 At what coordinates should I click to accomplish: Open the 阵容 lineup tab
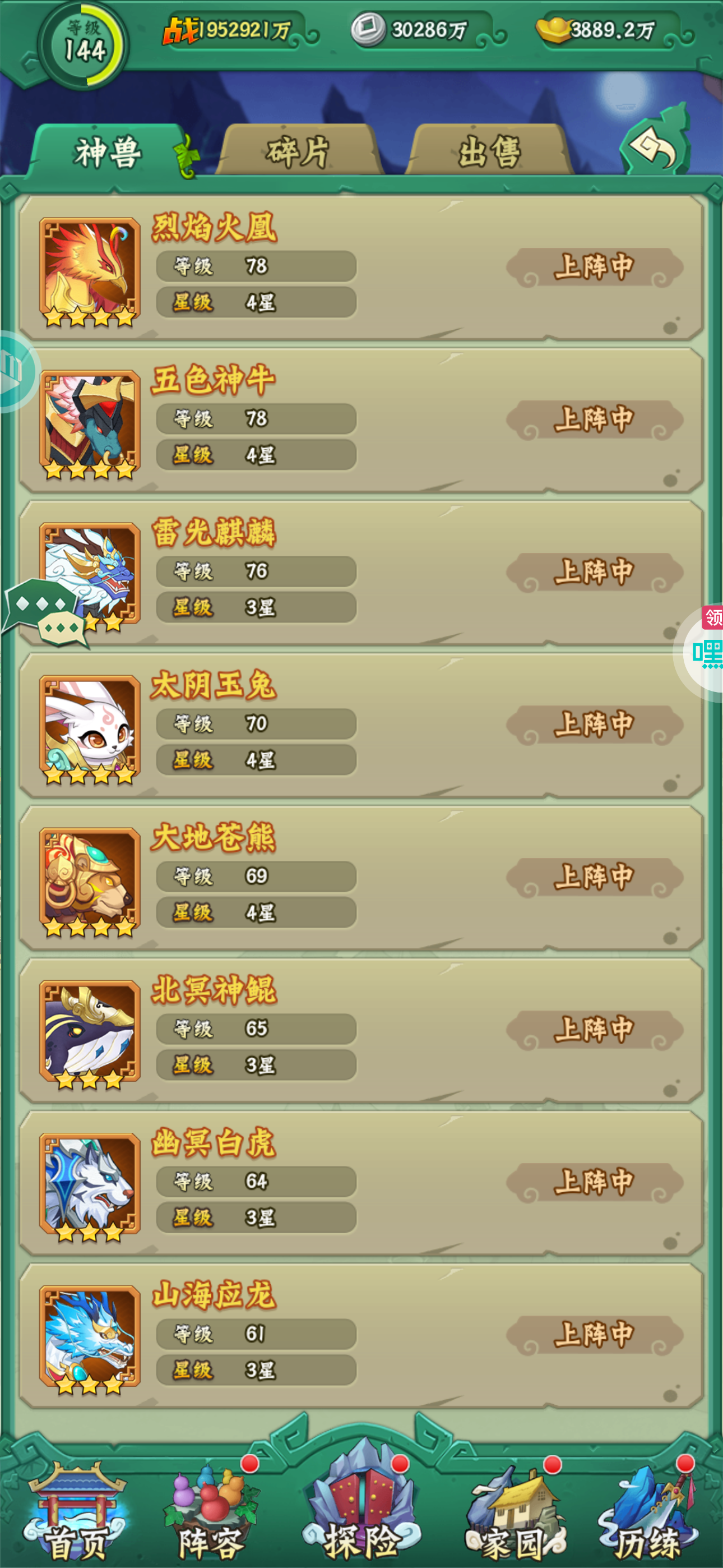point(211,1510)
